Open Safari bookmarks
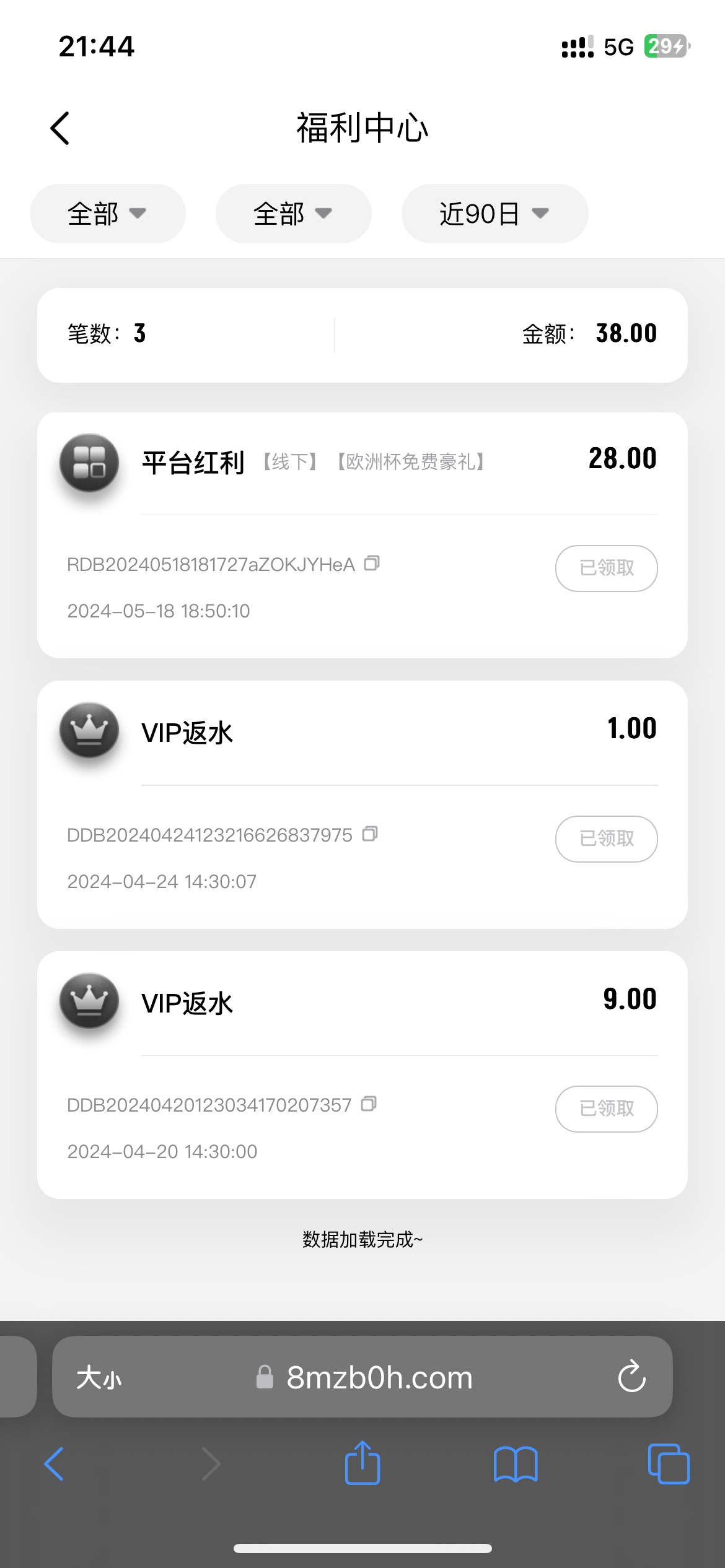This screenshot has height=1568, width=725. click(516, 1464)
